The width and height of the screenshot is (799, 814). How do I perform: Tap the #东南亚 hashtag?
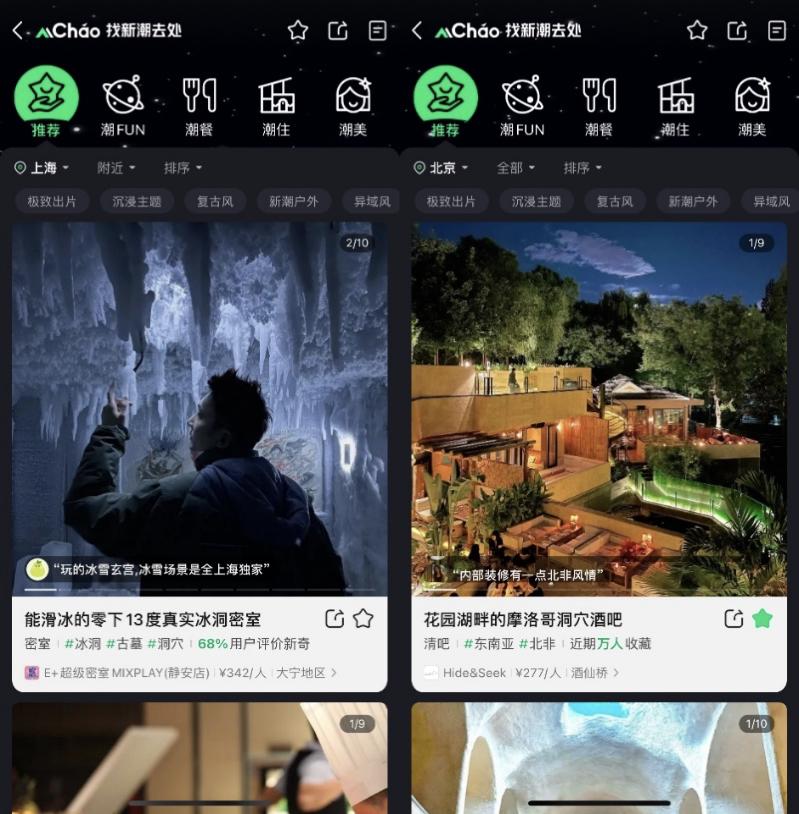[488, 644]
